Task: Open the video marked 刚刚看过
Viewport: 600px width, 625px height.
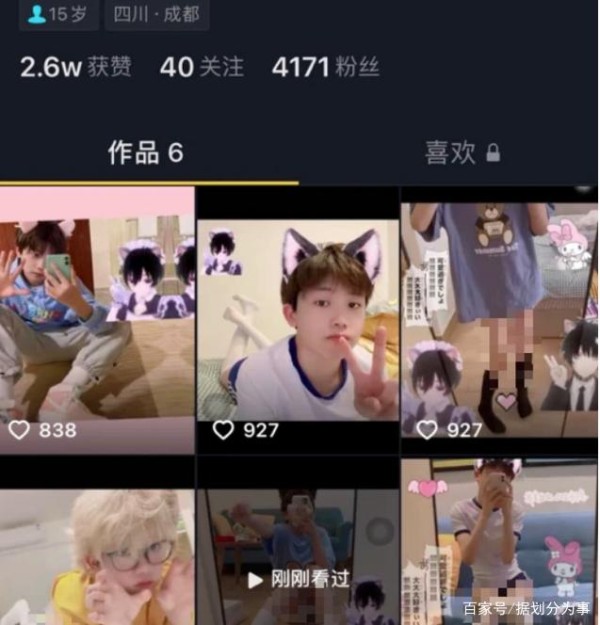Action: pyautogui.click(x=297, y=545)
